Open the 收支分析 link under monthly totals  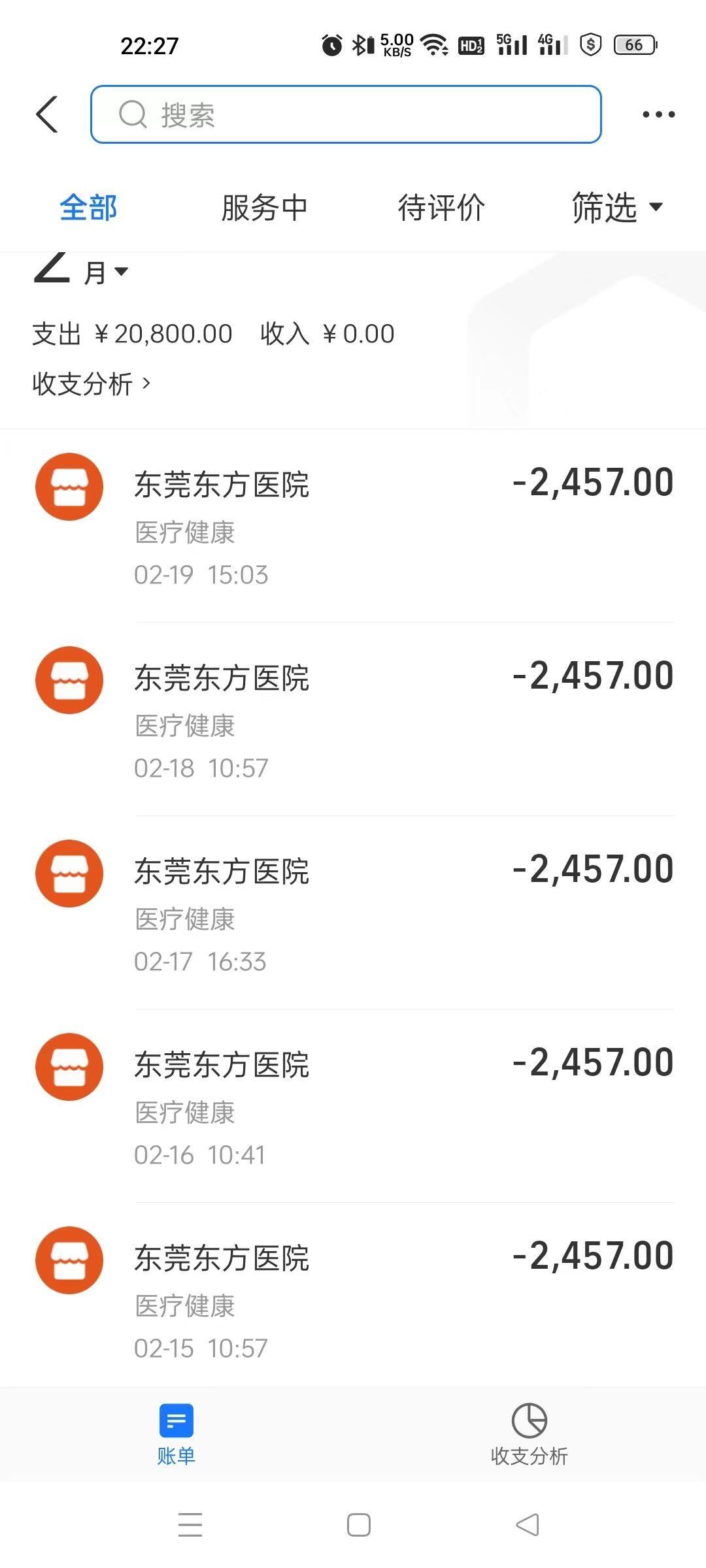click(x=91, y=384)
